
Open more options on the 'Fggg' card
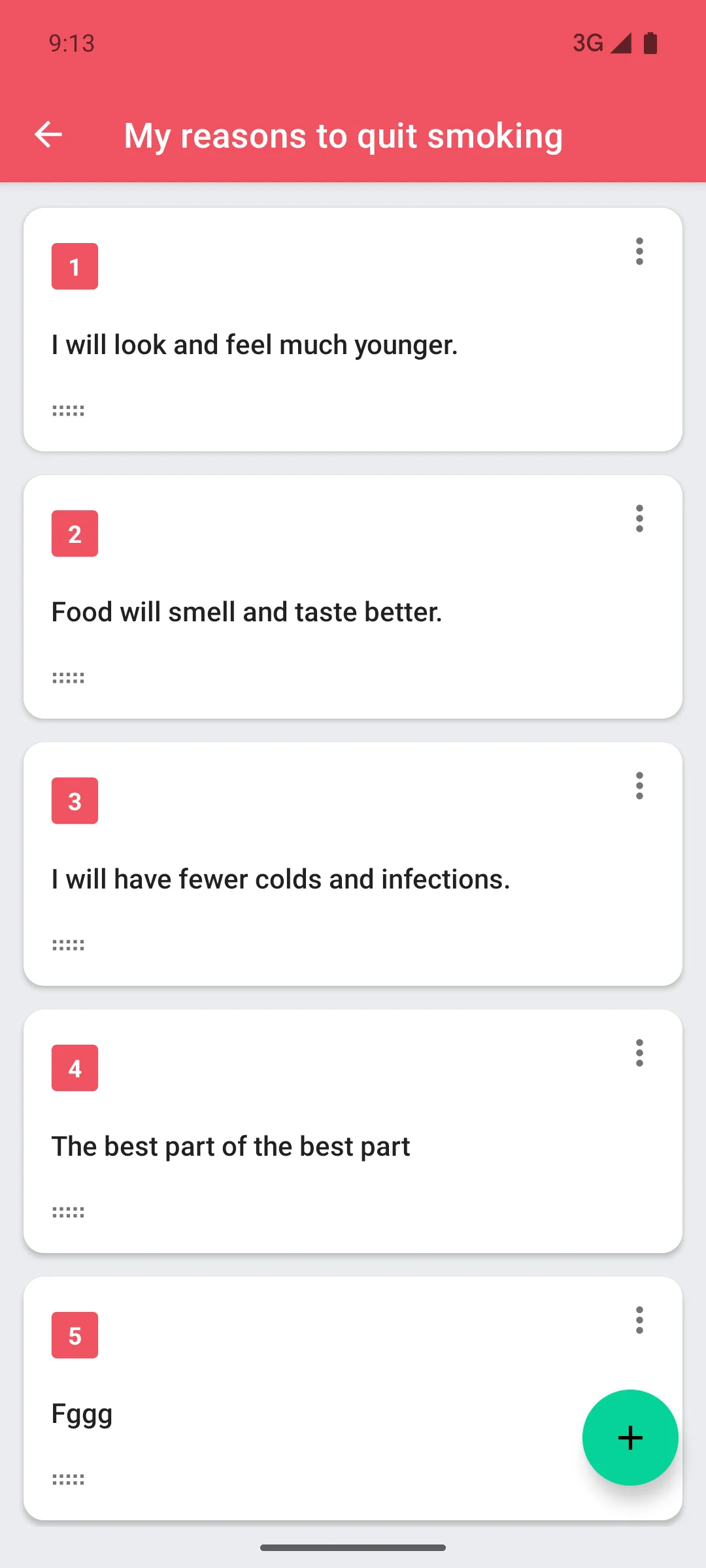click(x=639, y=1320)
